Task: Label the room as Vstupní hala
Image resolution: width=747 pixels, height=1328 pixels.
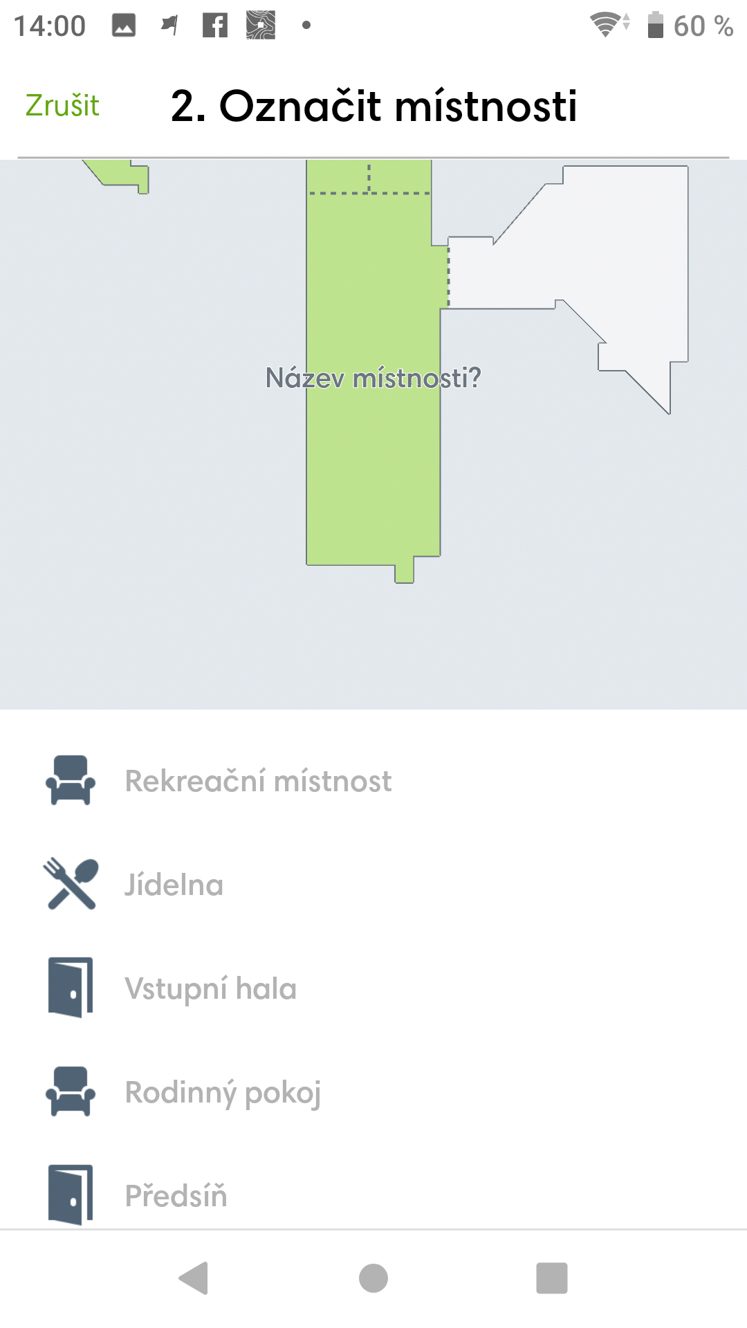Action: (373, 989)
